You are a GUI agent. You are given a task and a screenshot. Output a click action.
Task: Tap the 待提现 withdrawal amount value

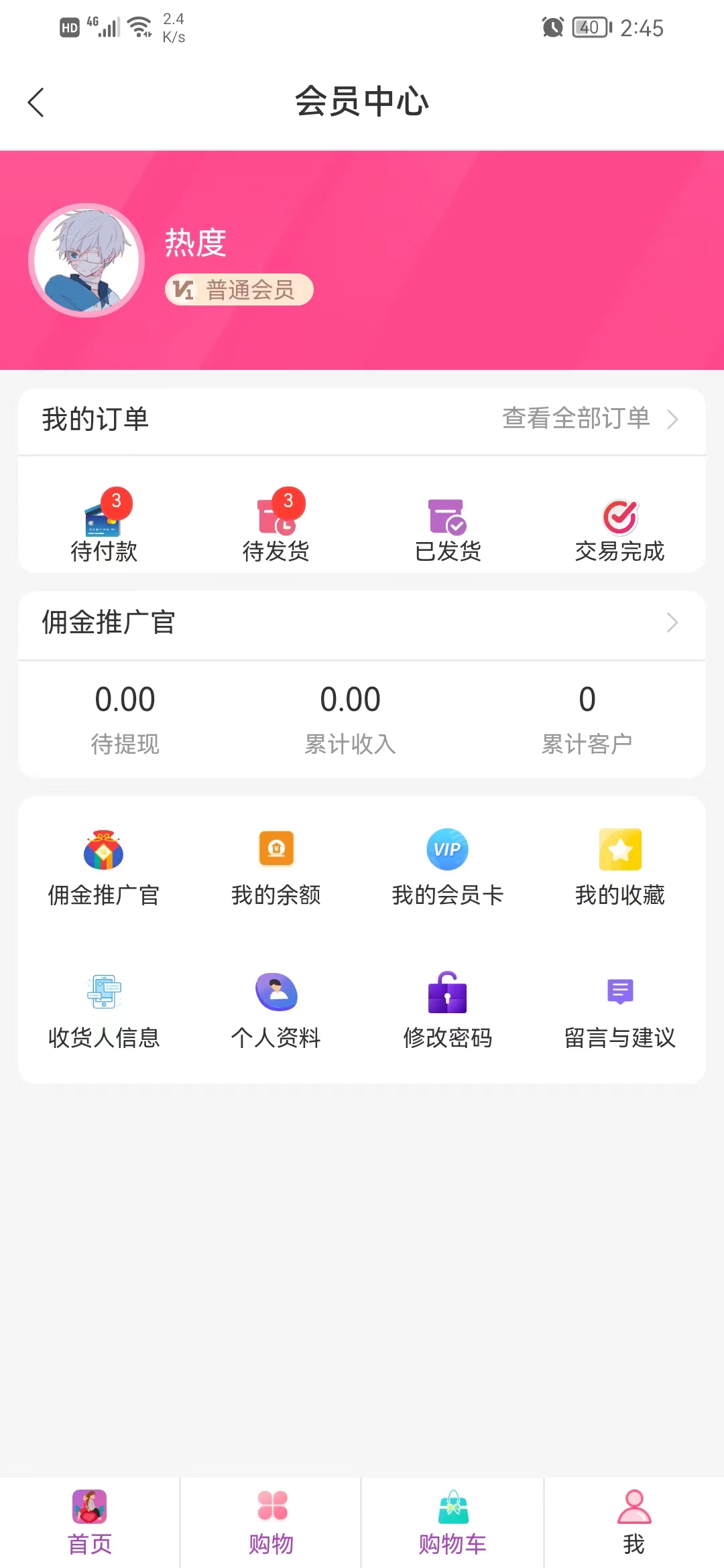pyautogui.click(x=126, y=699)
